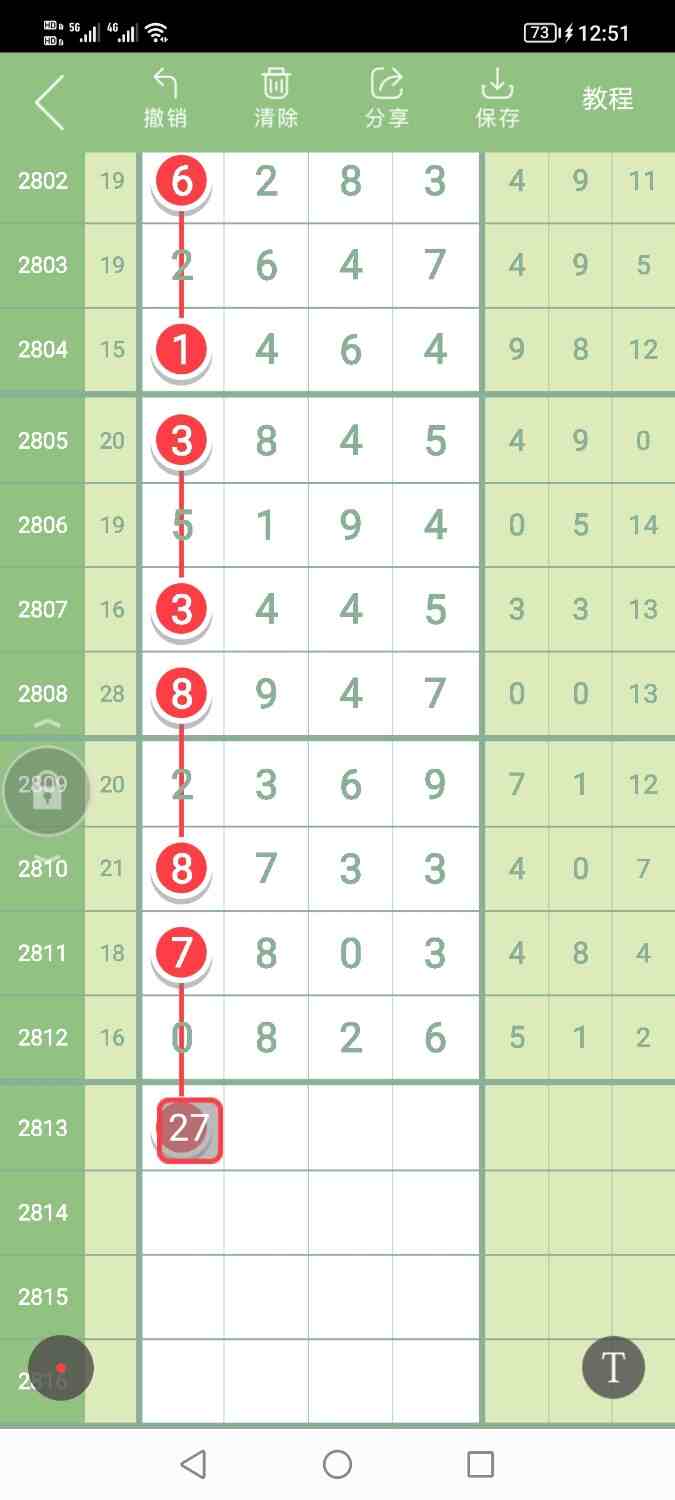The image size is (675, 1500).
Task: Open recent apps from navigation bar
Action: coord(481,1465)
